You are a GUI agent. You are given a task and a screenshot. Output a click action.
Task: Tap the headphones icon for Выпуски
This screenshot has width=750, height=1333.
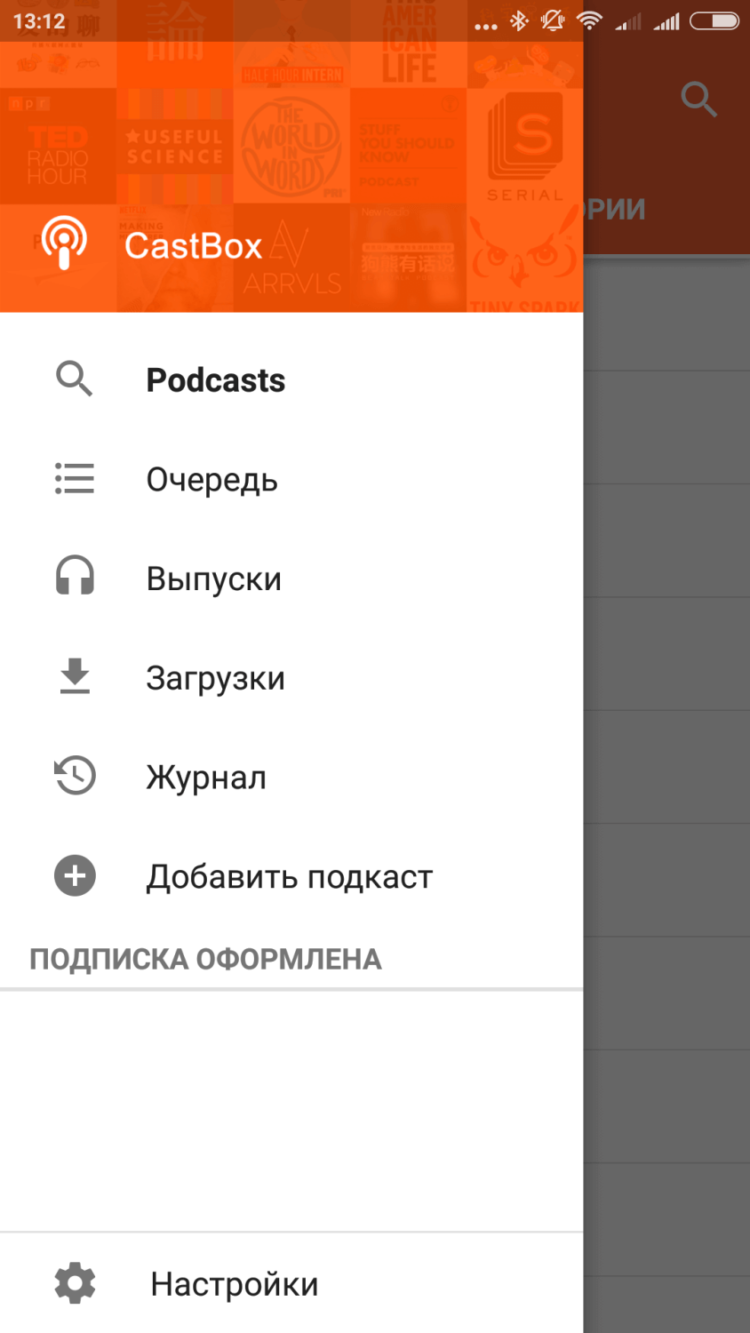pyautogui.click(x=73, y=577)
